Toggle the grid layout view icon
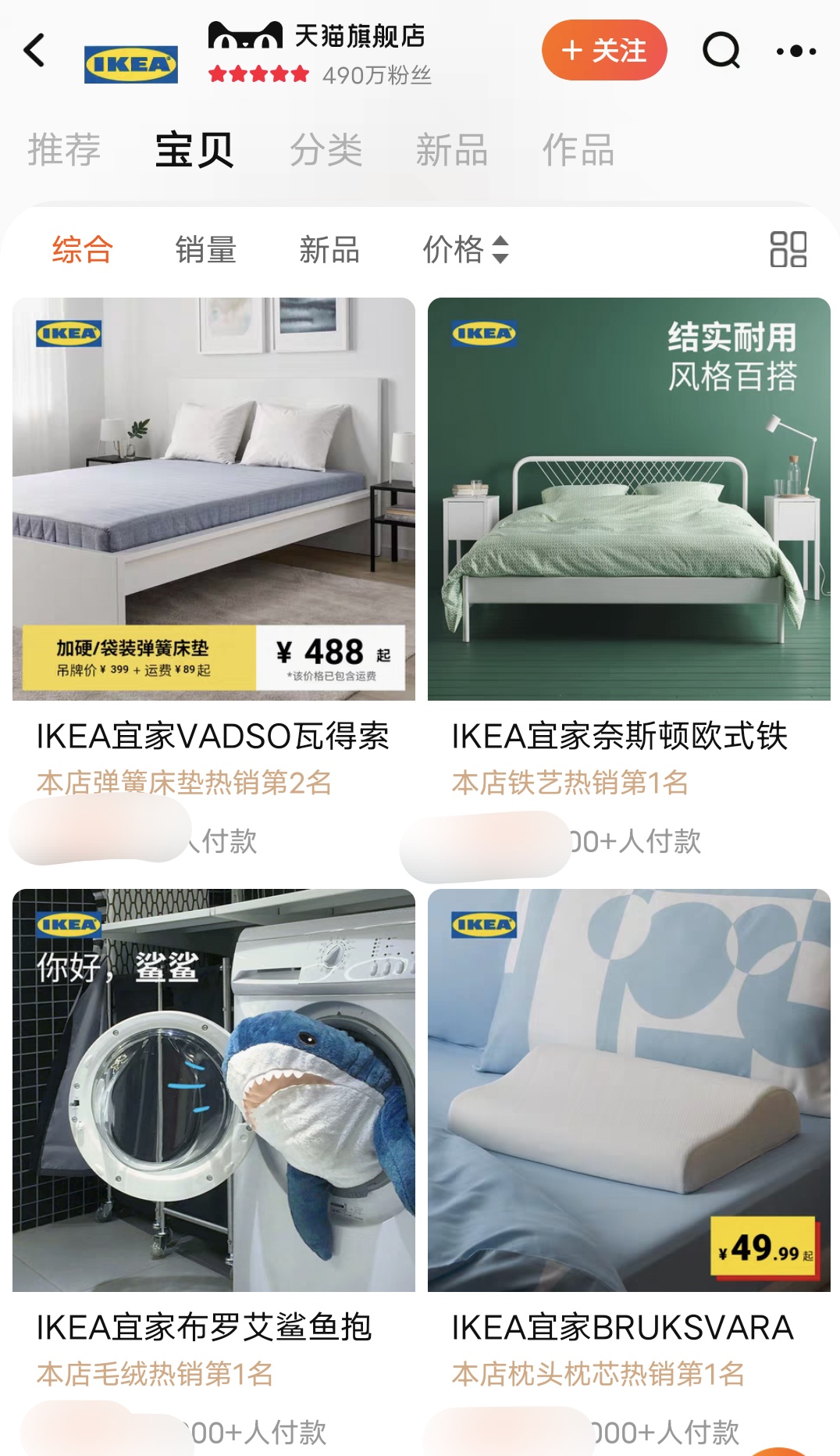 788,250
